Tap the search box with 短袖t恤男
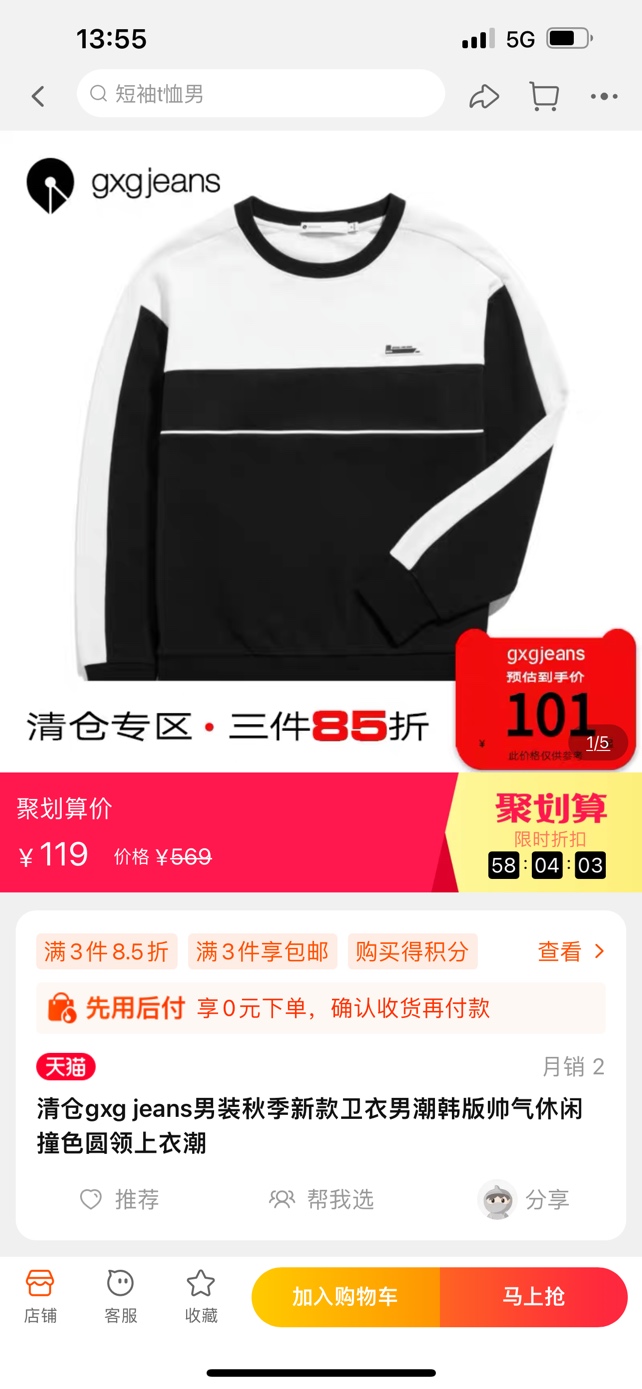The height and width of the screenshot is (1389, 642). pos(260,94)
